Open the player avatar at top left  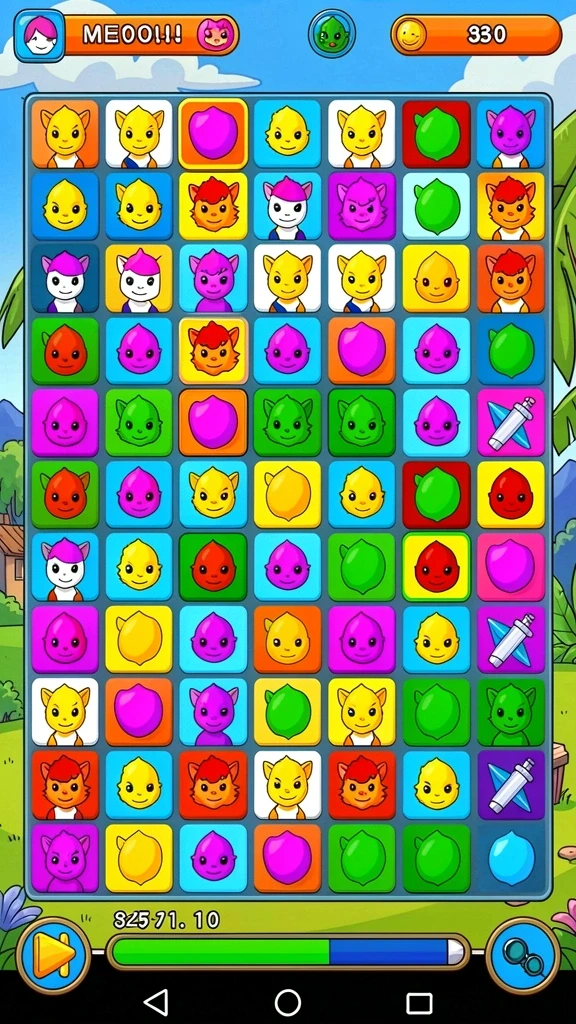click(x=39, y=36)
